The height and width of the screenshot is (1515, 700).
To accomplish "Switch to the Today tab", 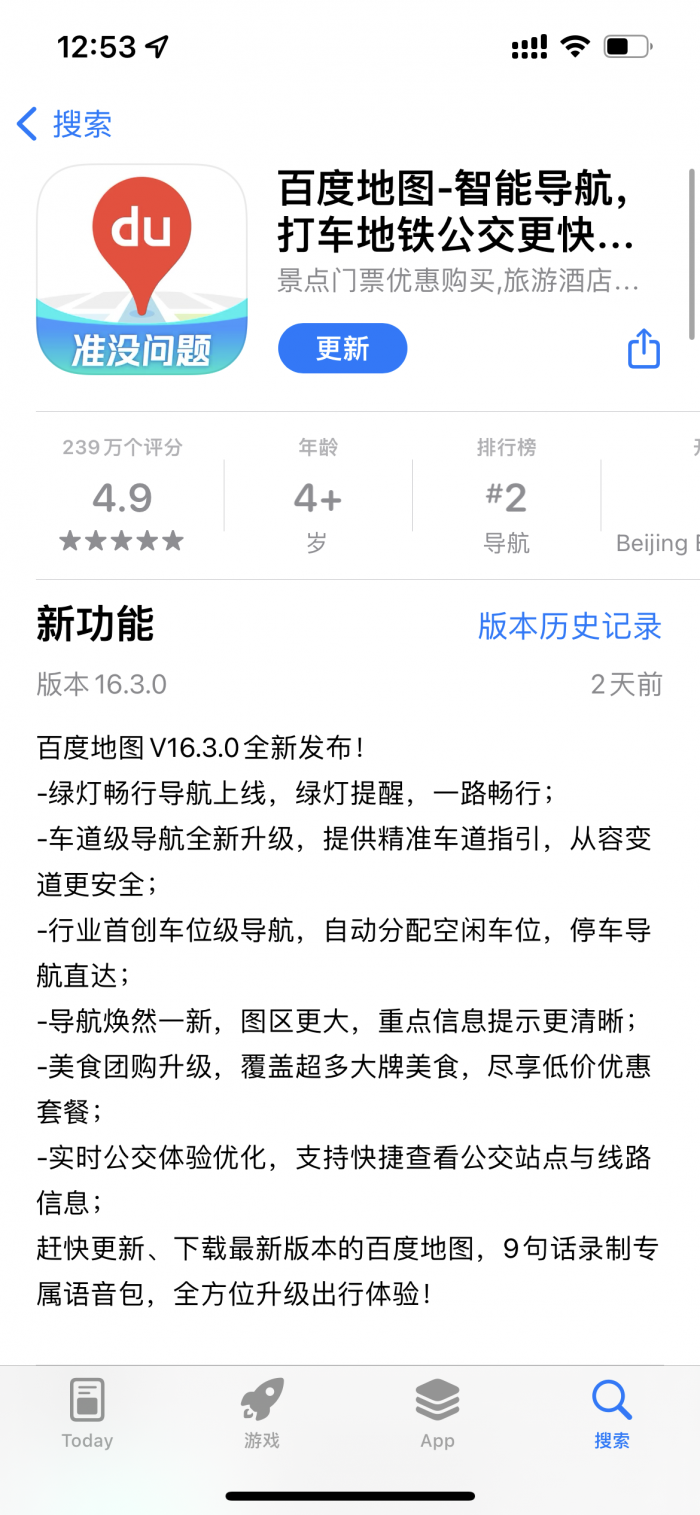I will click(87, 1413).
